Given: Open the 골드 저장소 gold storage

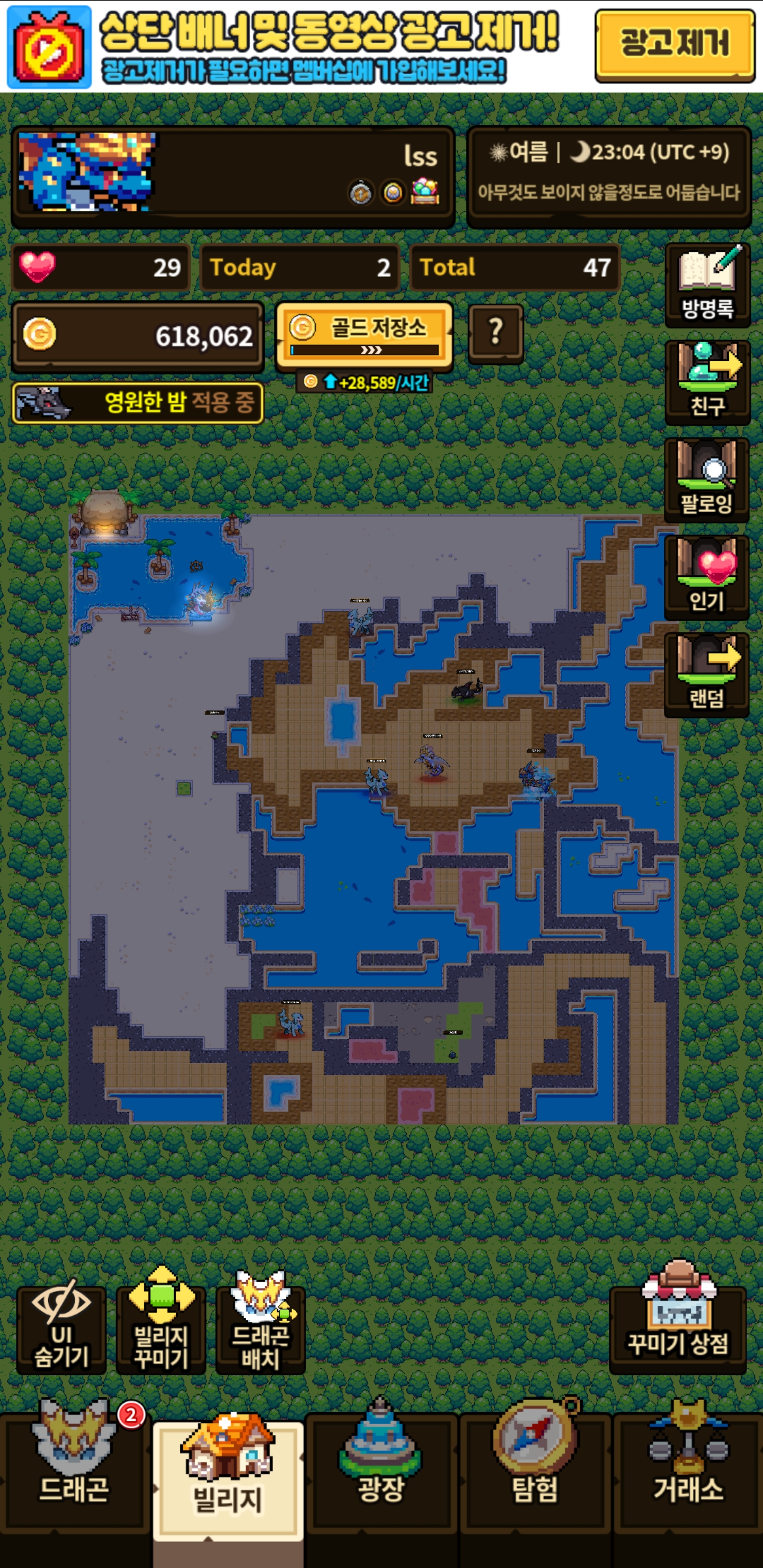Looking at the screenshot, I should click(364, 335).
